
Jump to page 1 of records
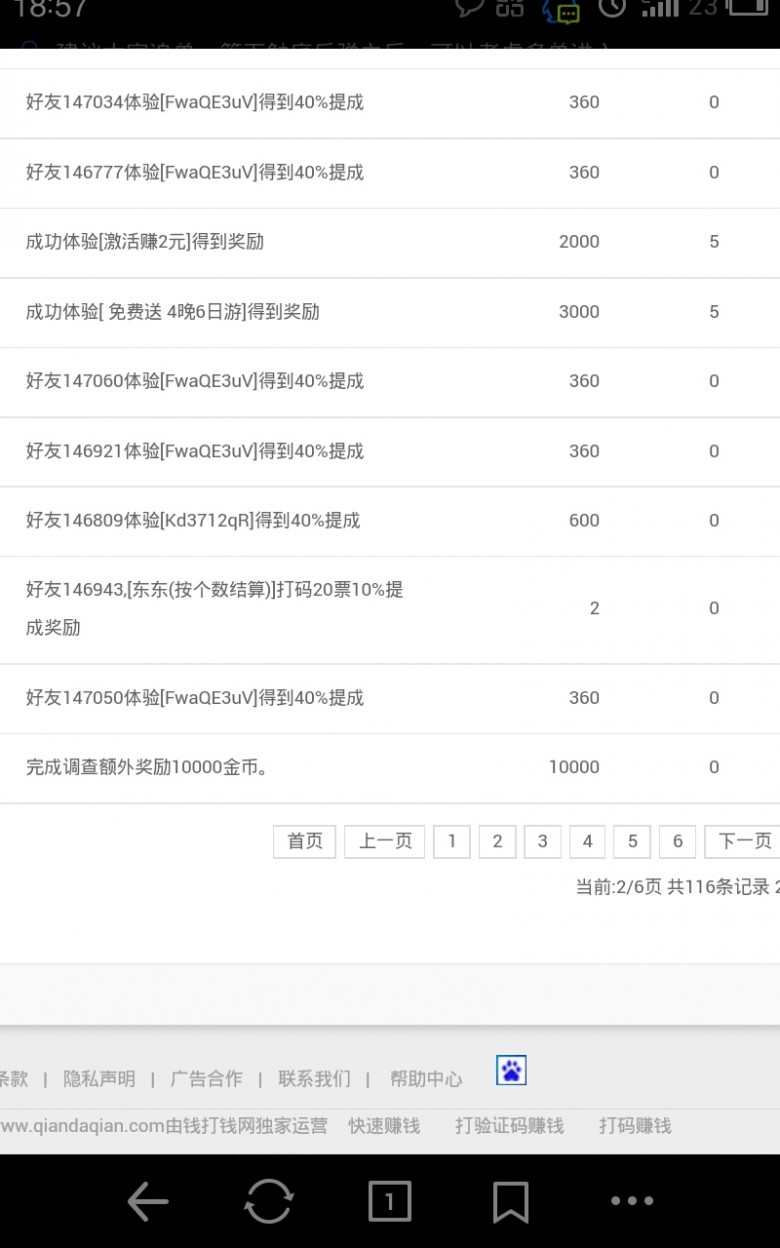coord(452,841)
